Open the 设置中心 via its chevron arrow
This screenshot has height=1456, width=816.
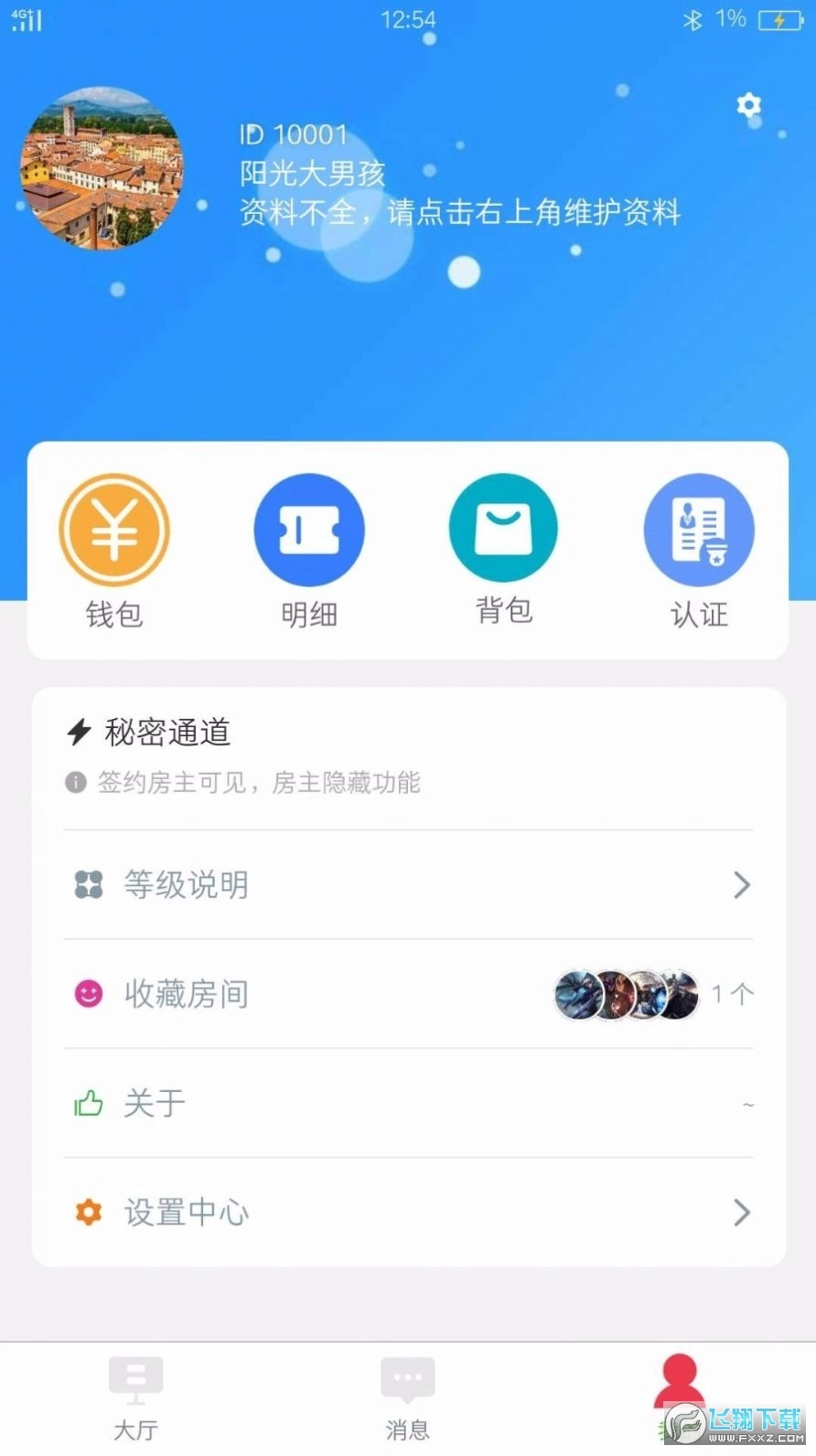(742, 1213)
